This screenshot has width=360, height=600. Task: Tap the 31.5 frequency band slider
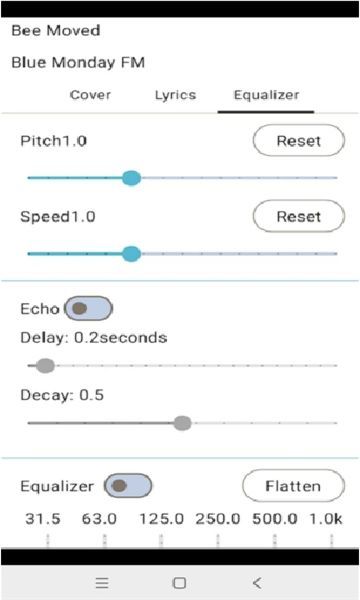point(48,540)
